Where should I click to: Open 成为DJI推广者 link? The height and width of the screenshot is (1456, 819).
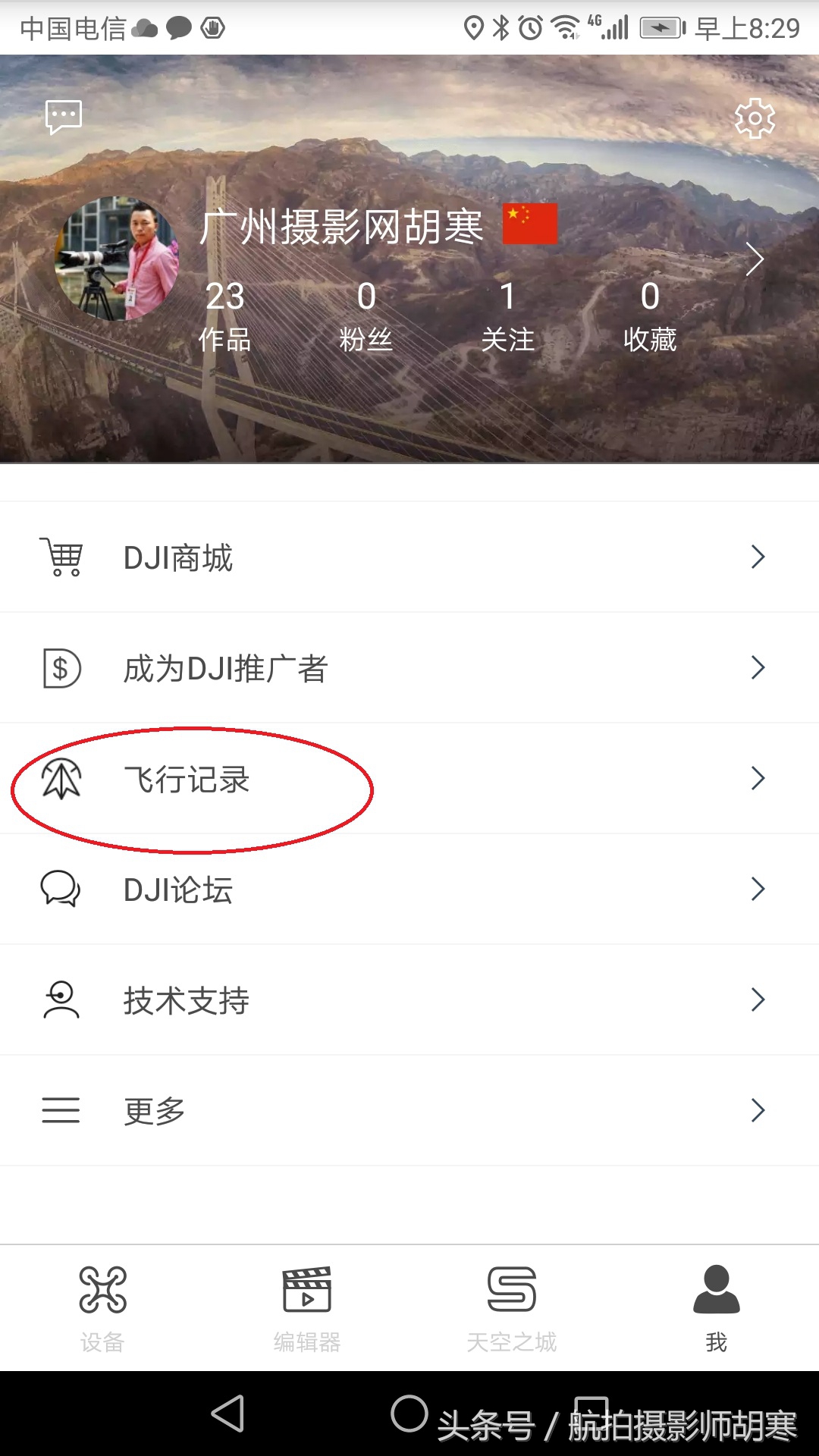(225, 667)
